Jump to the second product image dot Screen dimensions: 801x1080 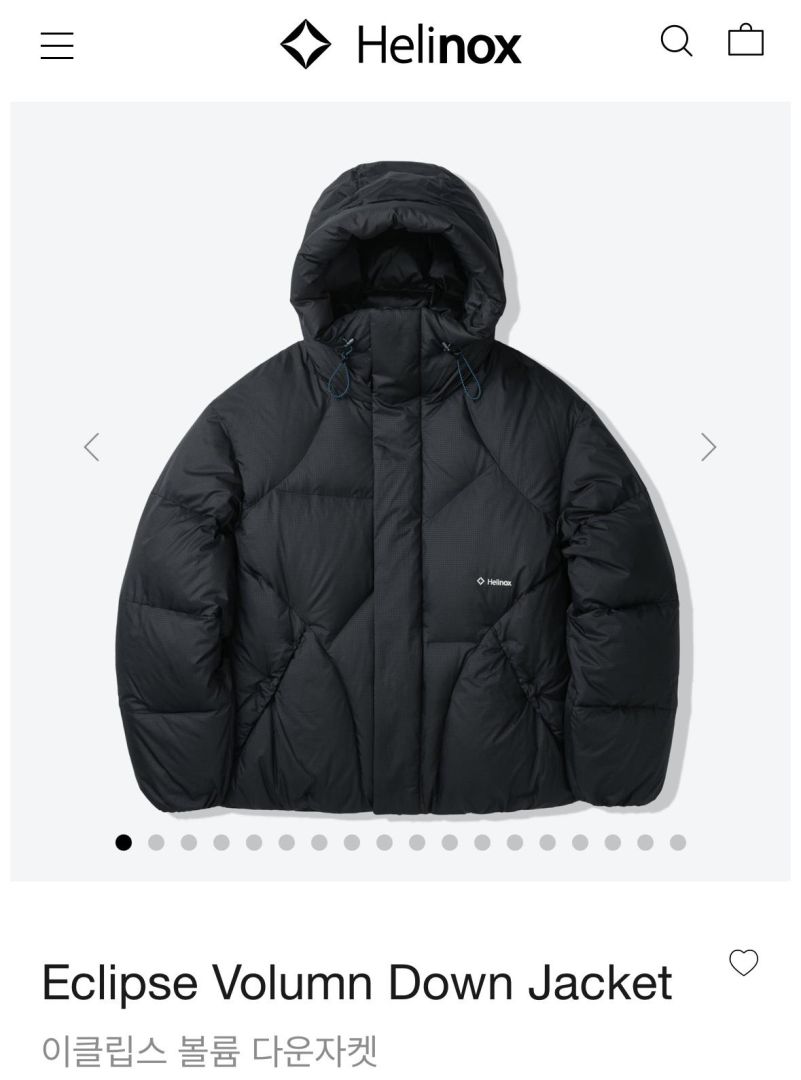point(156,842)
